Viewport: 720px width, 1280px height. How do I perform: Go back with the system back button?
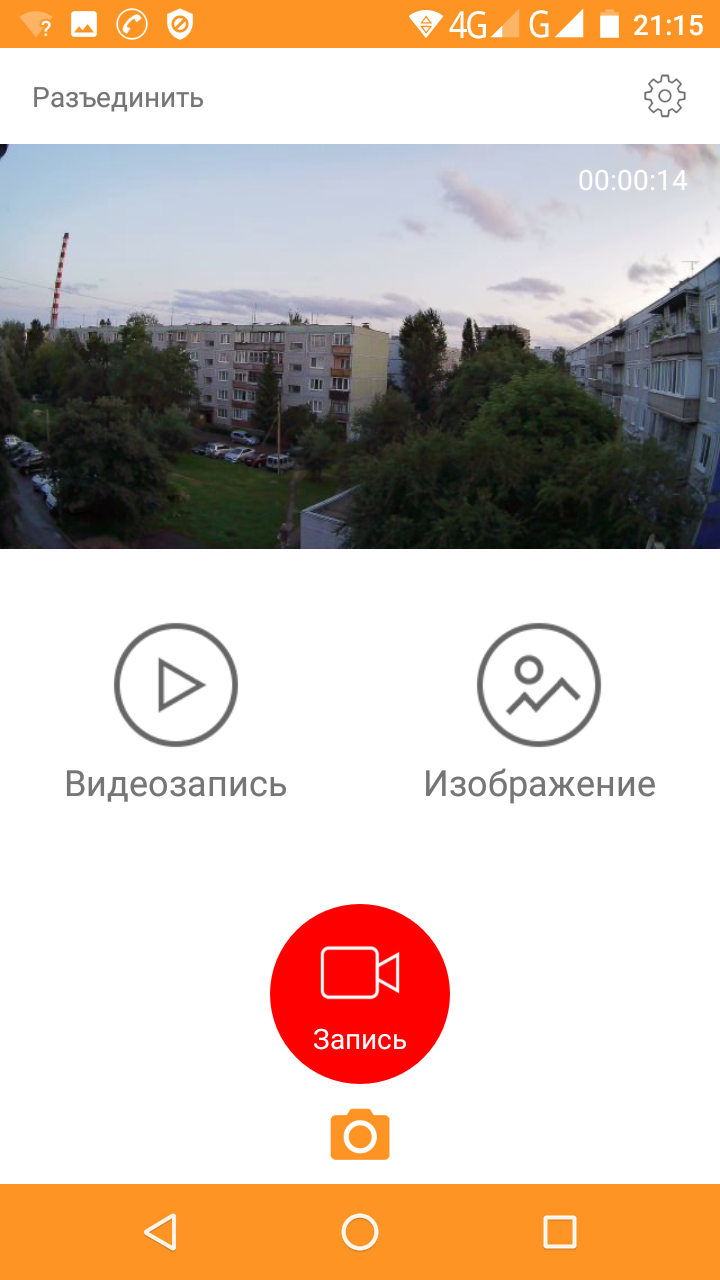tap(160, 1231)
